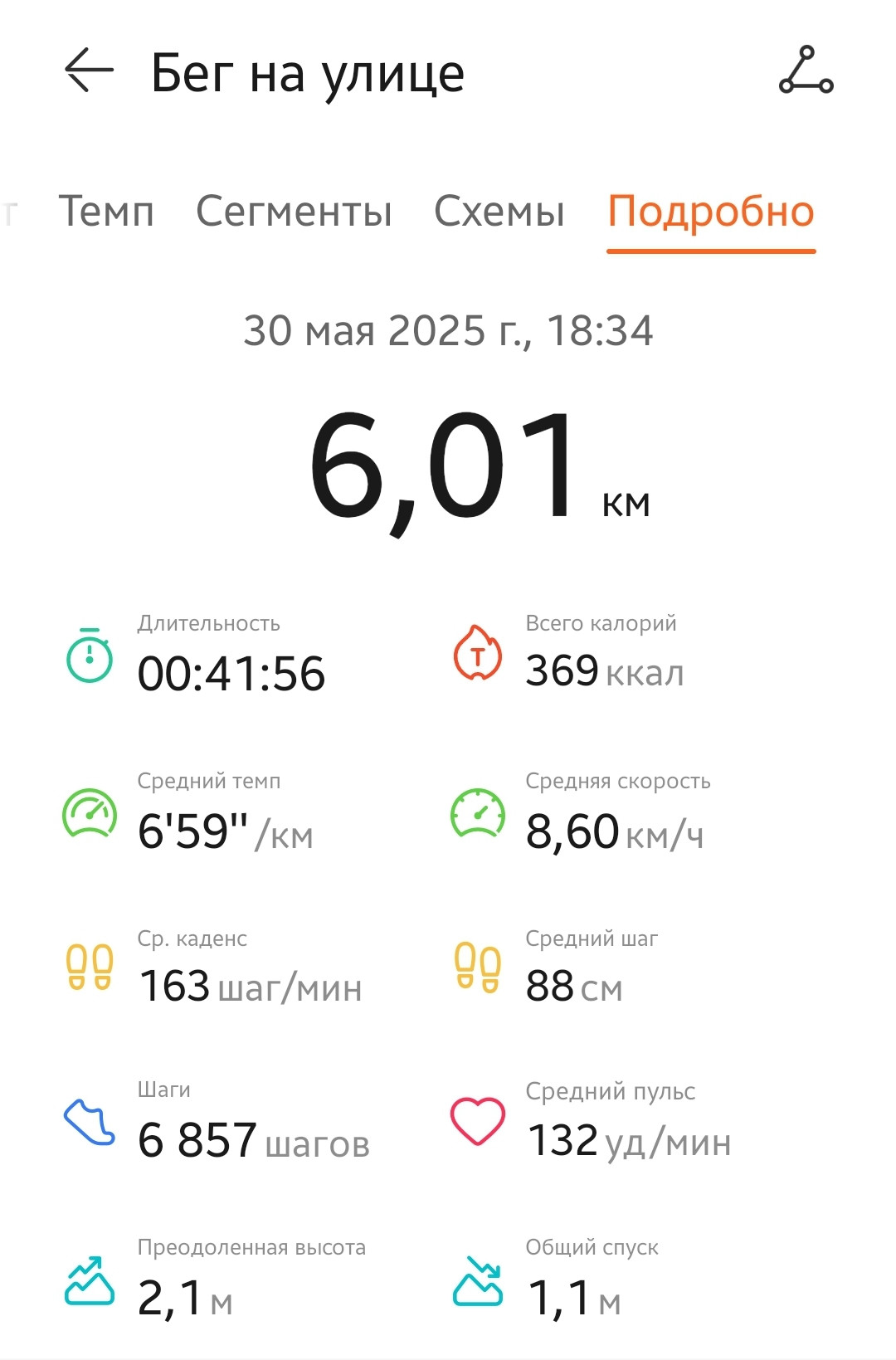Switch to the Темп tab
The width and height of the screenshot is (896, 1360).
106,211
